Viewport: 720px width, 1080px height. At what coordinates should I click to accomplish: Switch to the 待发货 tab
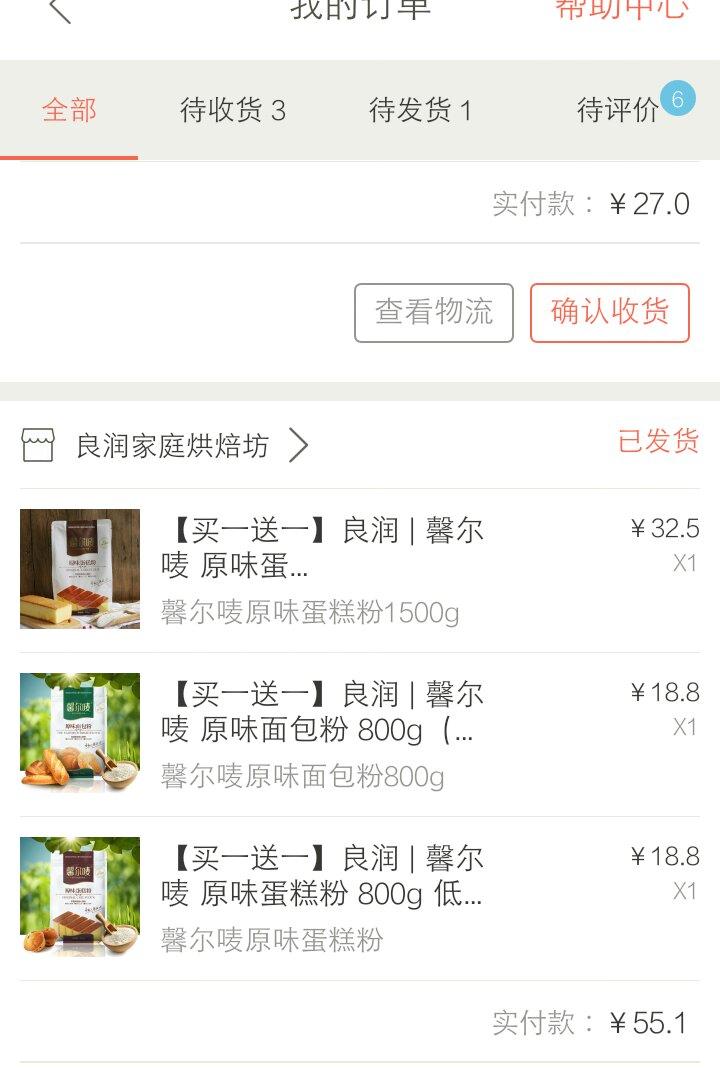click(420, 110)
